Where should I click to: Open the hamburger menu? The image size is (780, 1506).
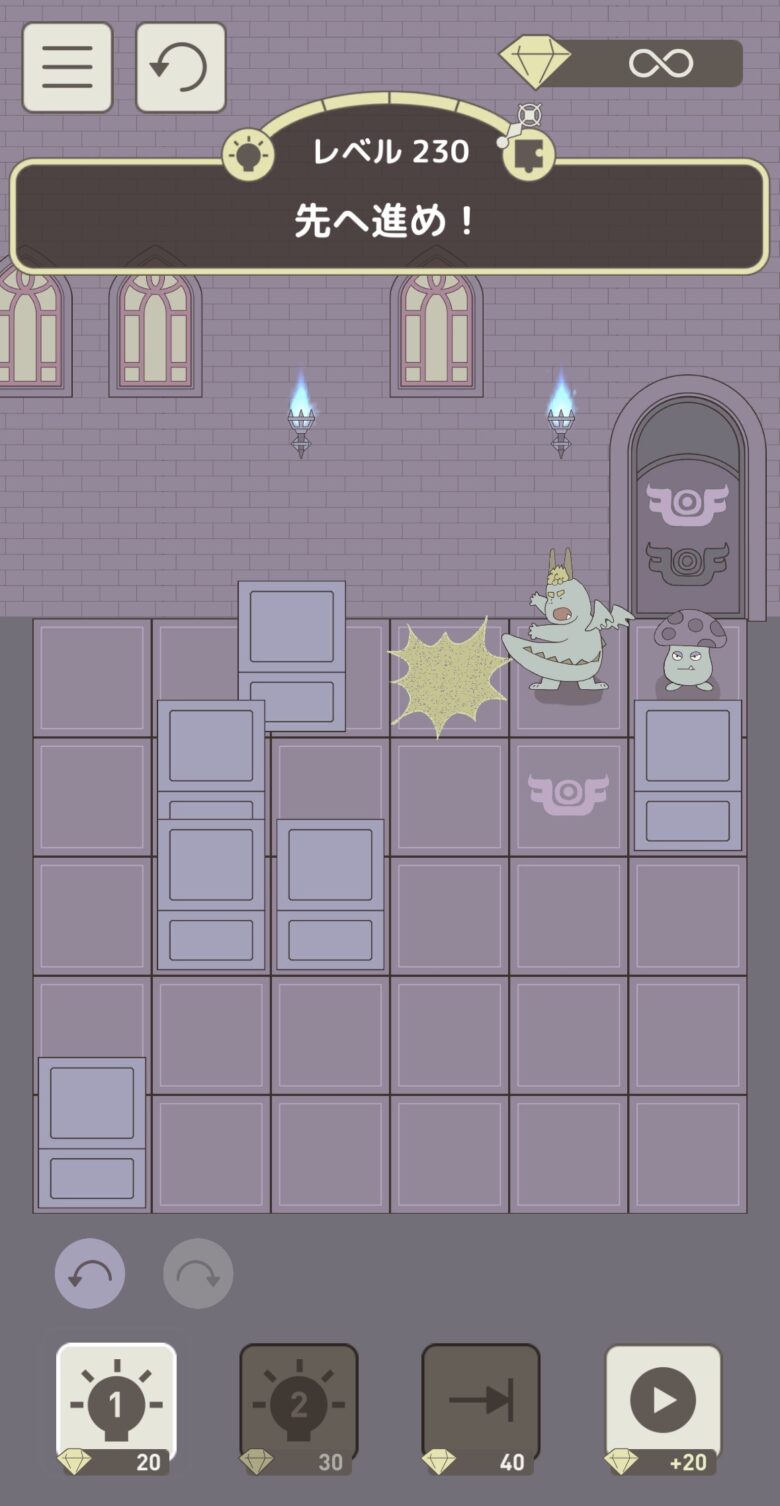[x=67, y=67]
